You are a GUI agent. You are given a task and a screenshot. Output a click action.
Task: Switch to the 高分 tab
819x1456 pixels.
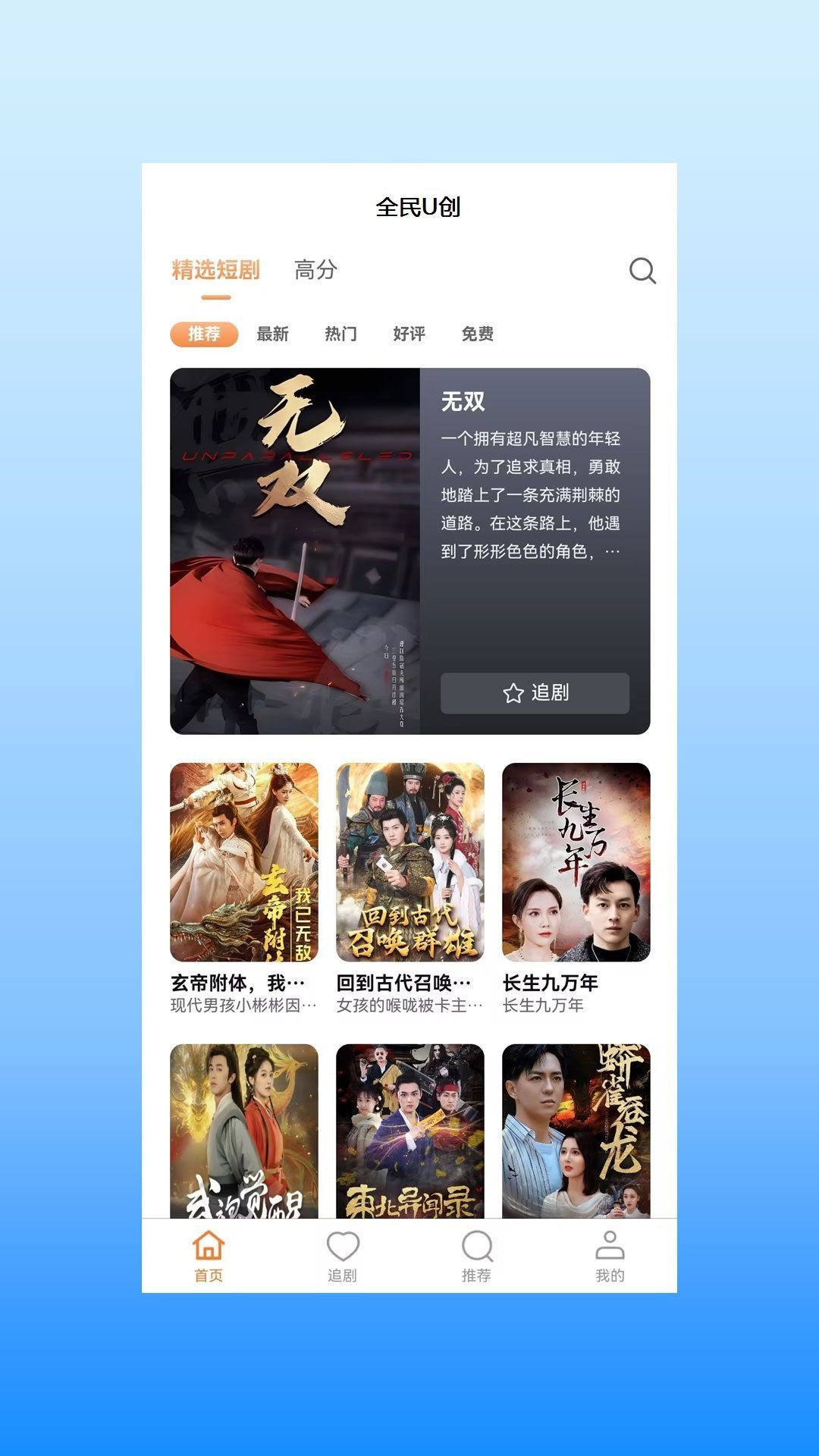[315, 268]
